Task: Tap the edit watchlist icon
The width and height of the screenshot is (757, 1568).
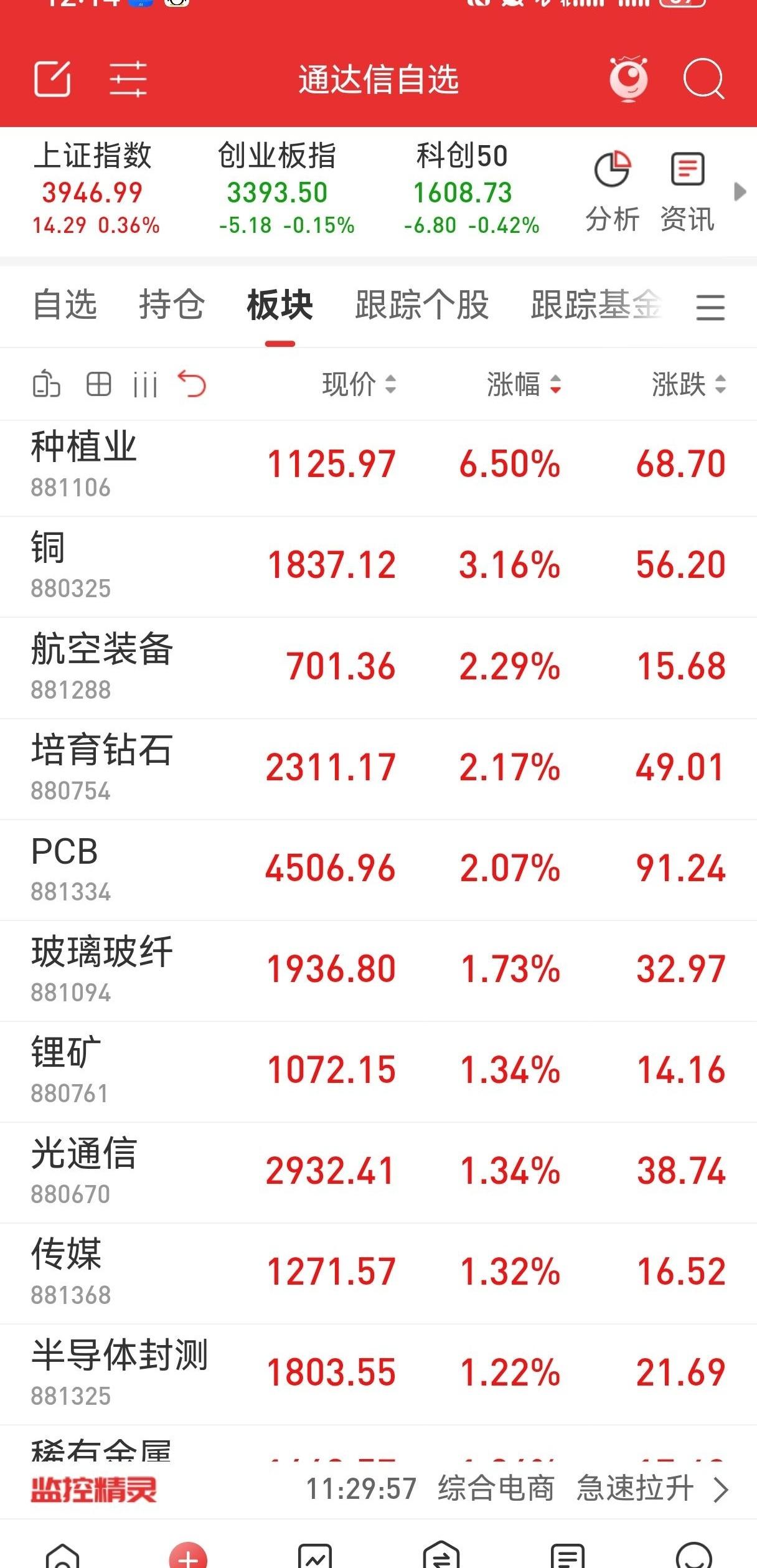Action: point(52,79)
